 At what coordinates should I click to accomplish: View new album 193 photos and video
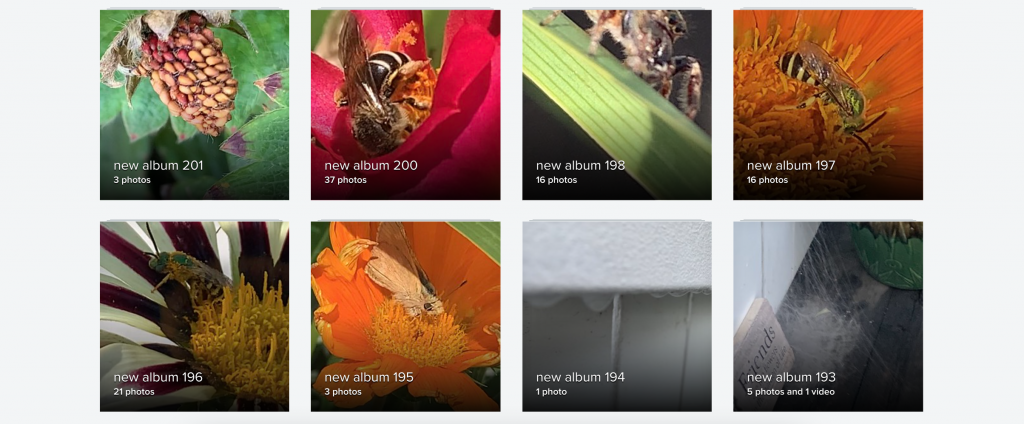(827, 316)
